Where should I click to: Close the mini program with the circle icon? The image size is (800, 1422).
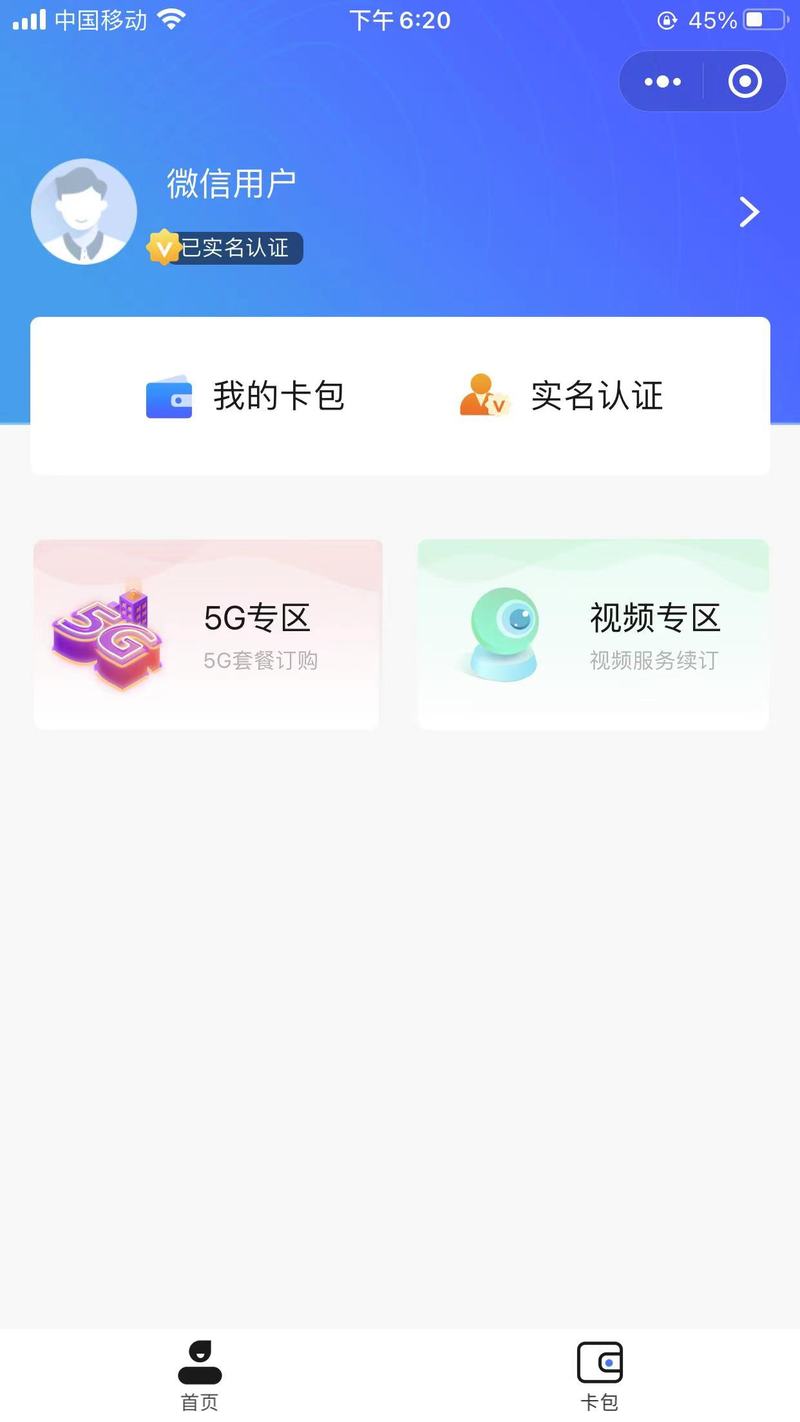[745, 82]
